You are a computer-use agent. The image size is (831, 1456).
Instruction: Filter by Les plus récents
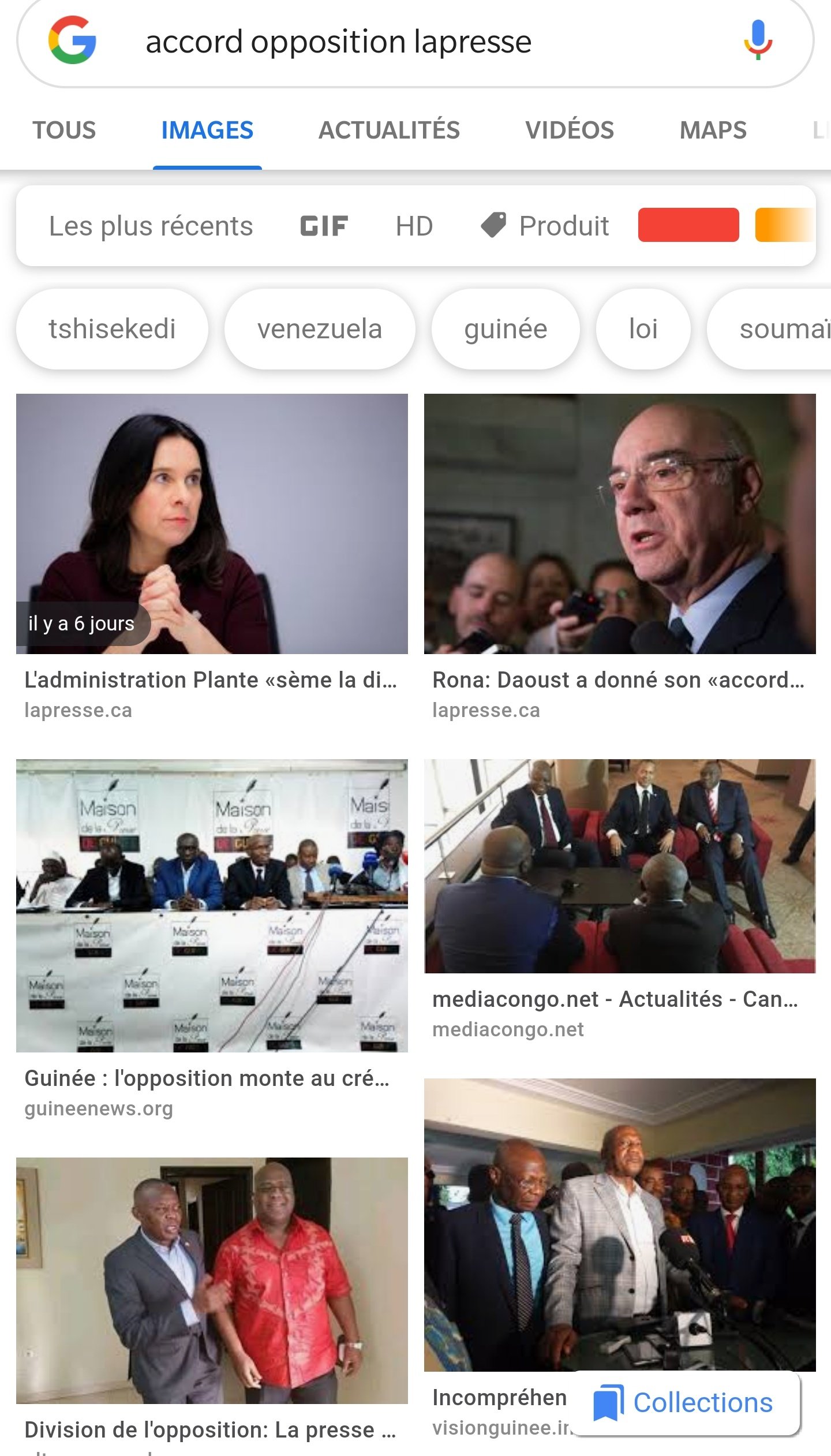pyautogui.click(x=151, y=226)
